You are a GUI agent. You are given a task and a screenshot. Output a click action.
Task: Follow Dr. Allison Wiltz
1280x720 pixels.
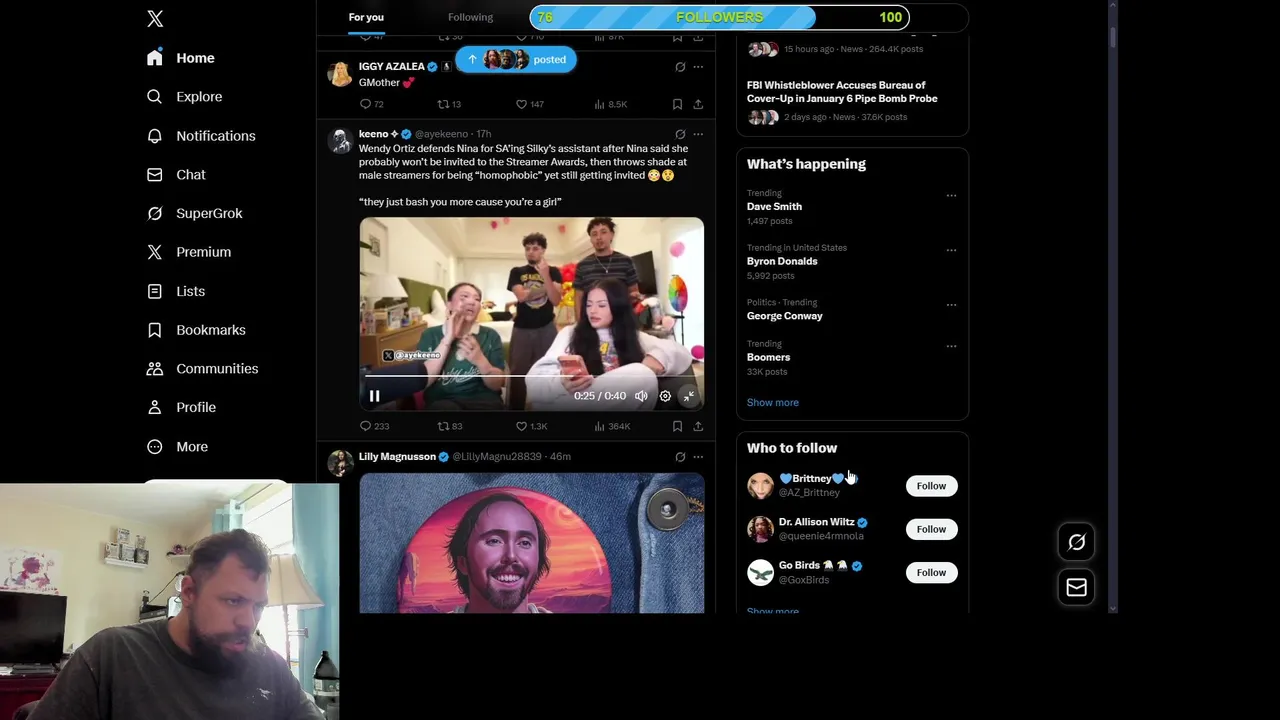point(930,529)
